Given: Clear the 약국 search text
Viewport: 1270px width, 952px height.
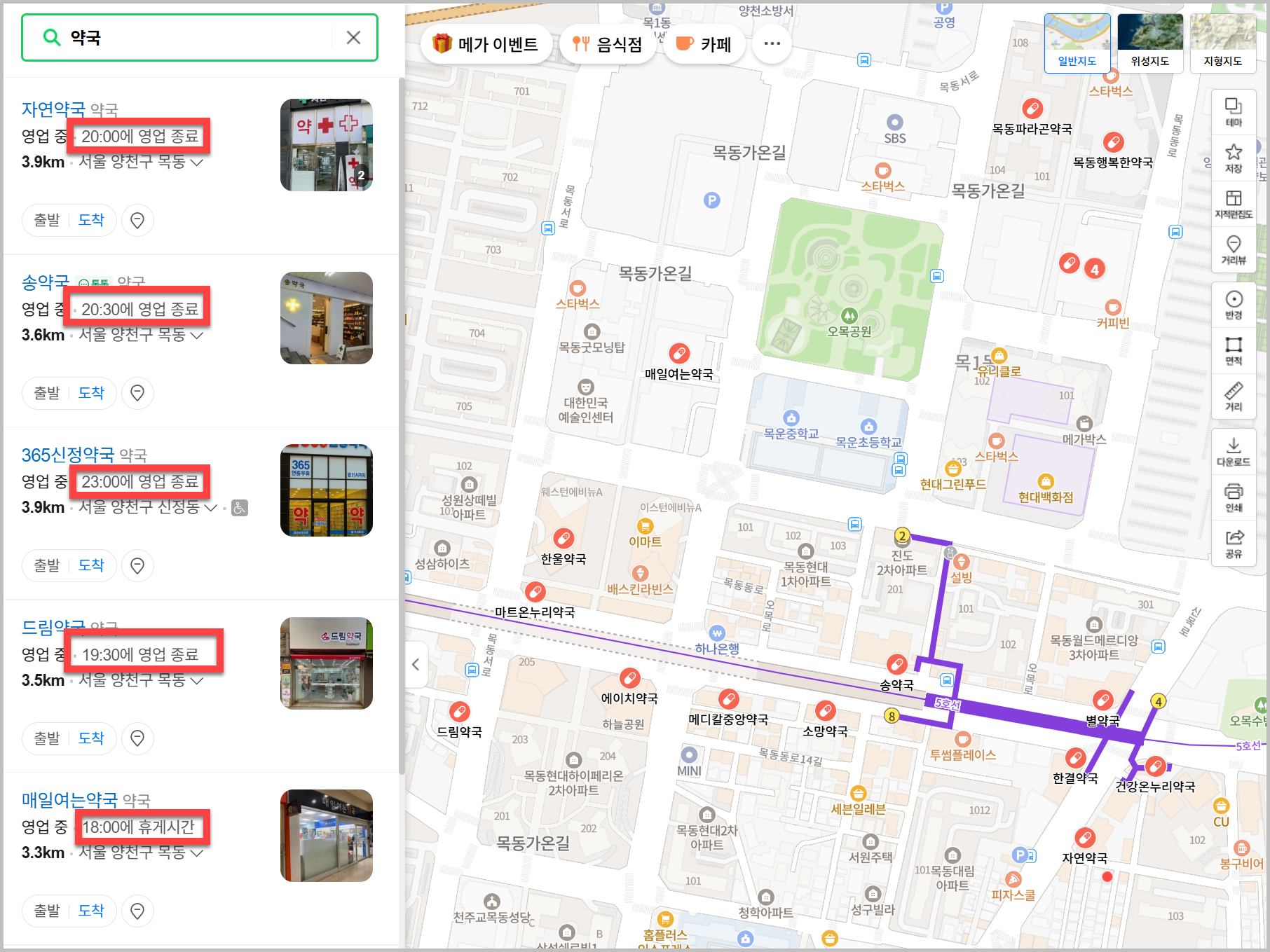Looking at the screenshot, I should pyautogui.click(x=353, y=38).
